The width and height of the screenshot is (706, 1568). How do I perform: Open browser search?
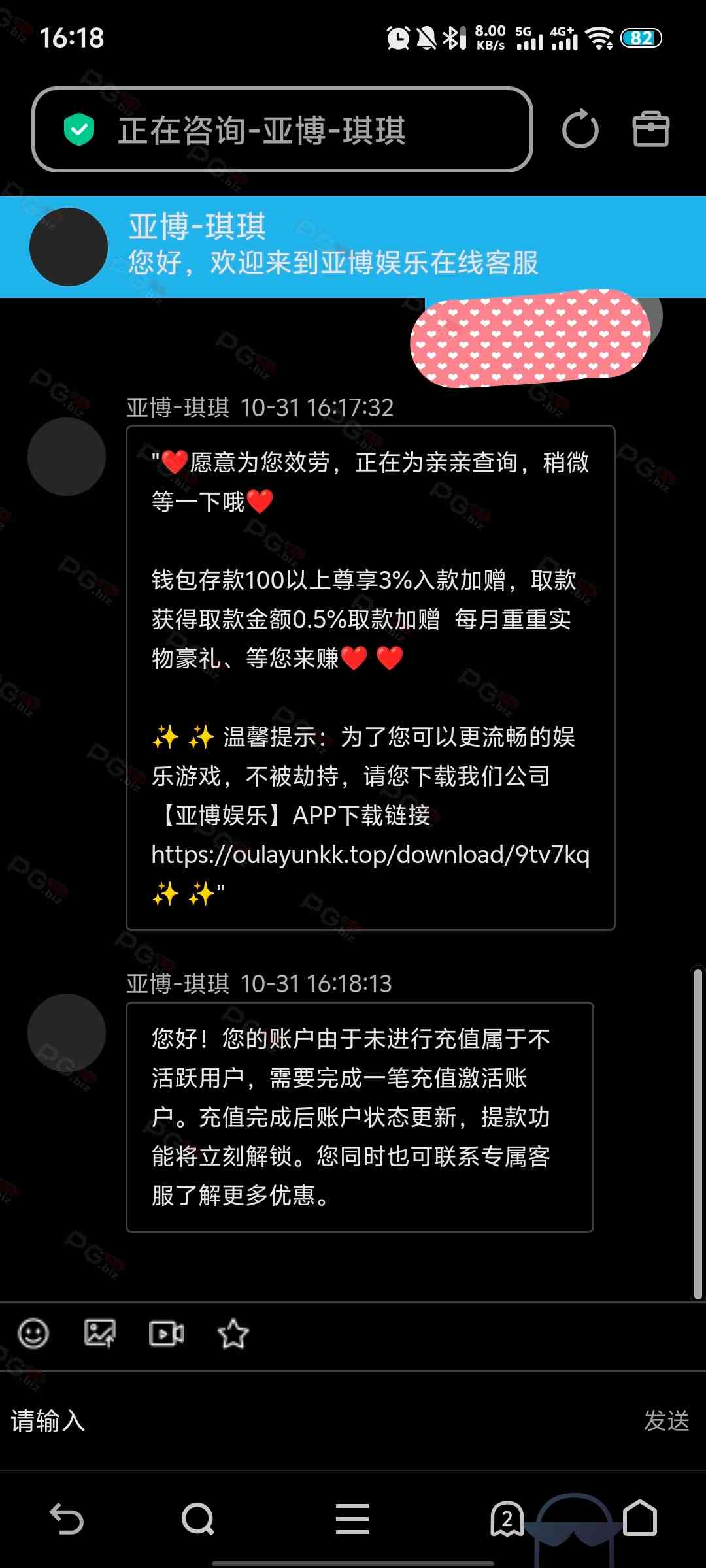198,1518
